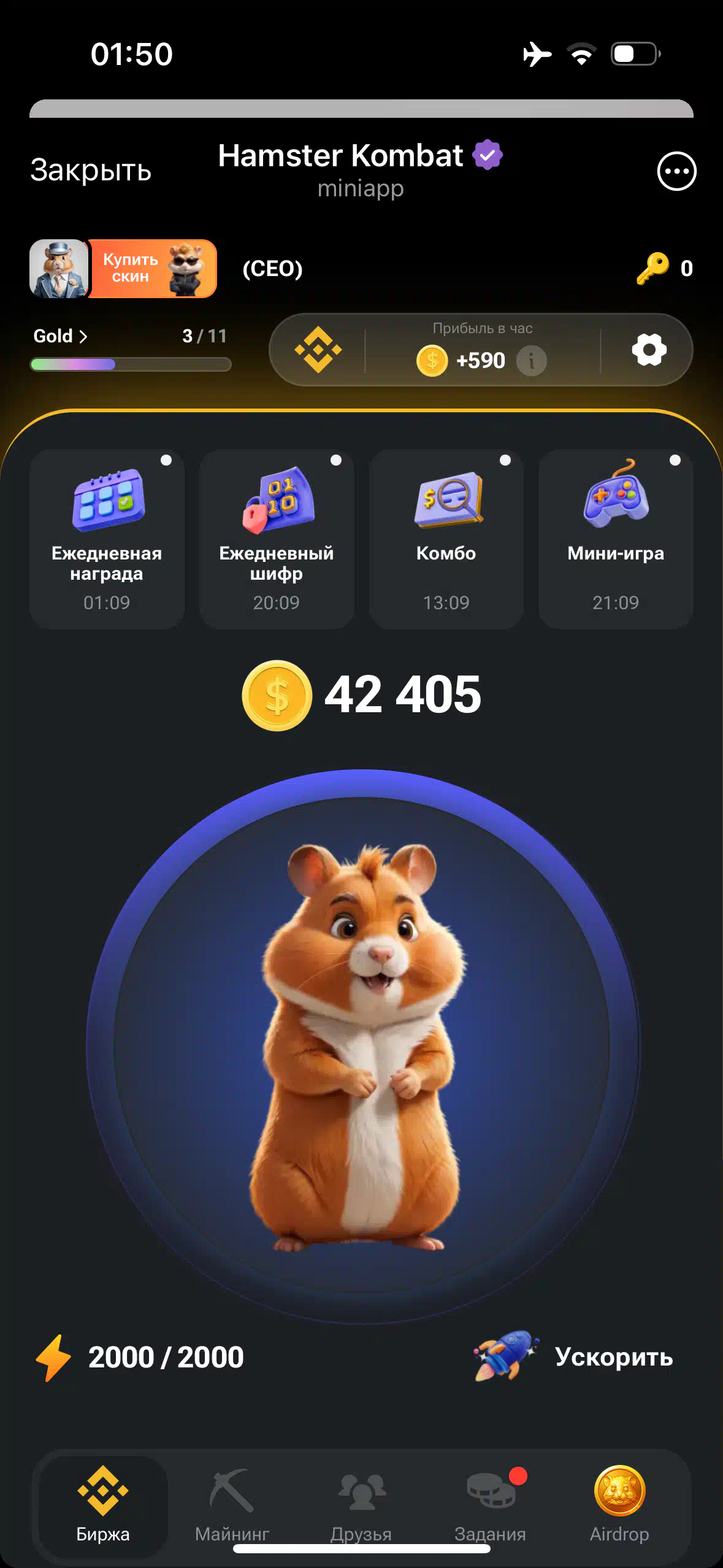Close the miniapp with Закрыть

[x=91, y=171]
